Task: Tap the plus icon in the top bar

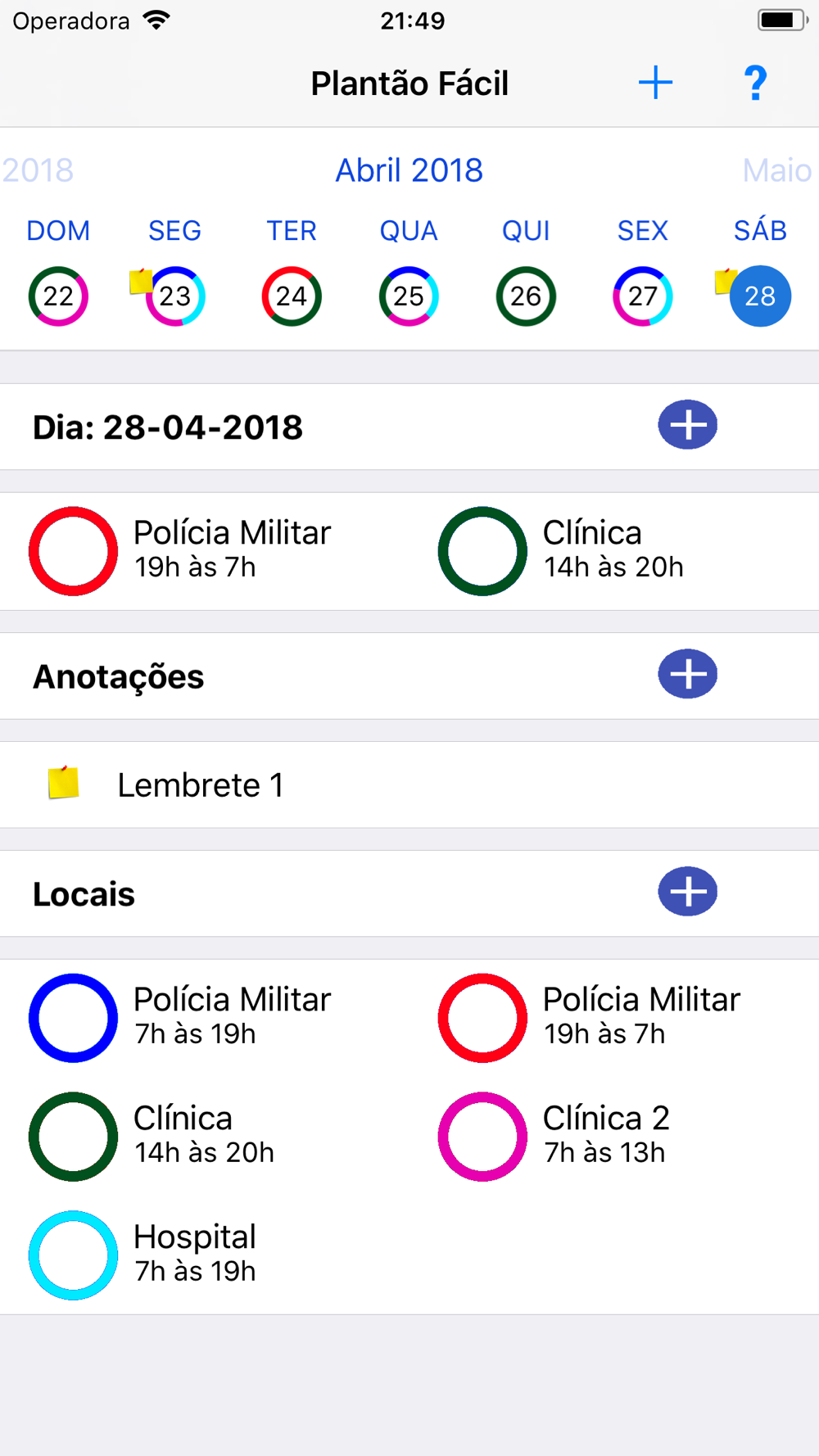Action: pos(655,83)
